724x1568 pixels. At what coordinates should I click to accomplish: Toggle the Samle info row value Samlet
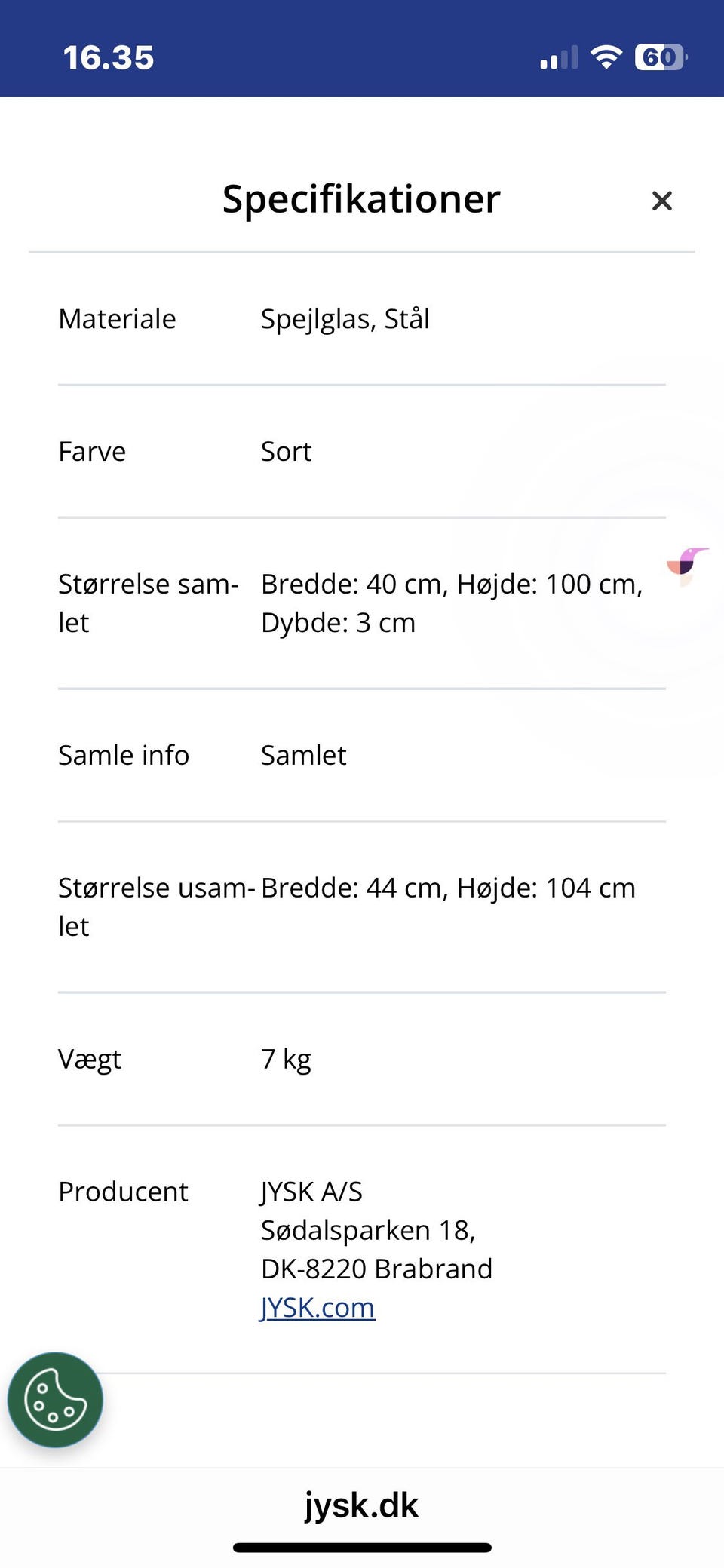(x=304, y=754)
